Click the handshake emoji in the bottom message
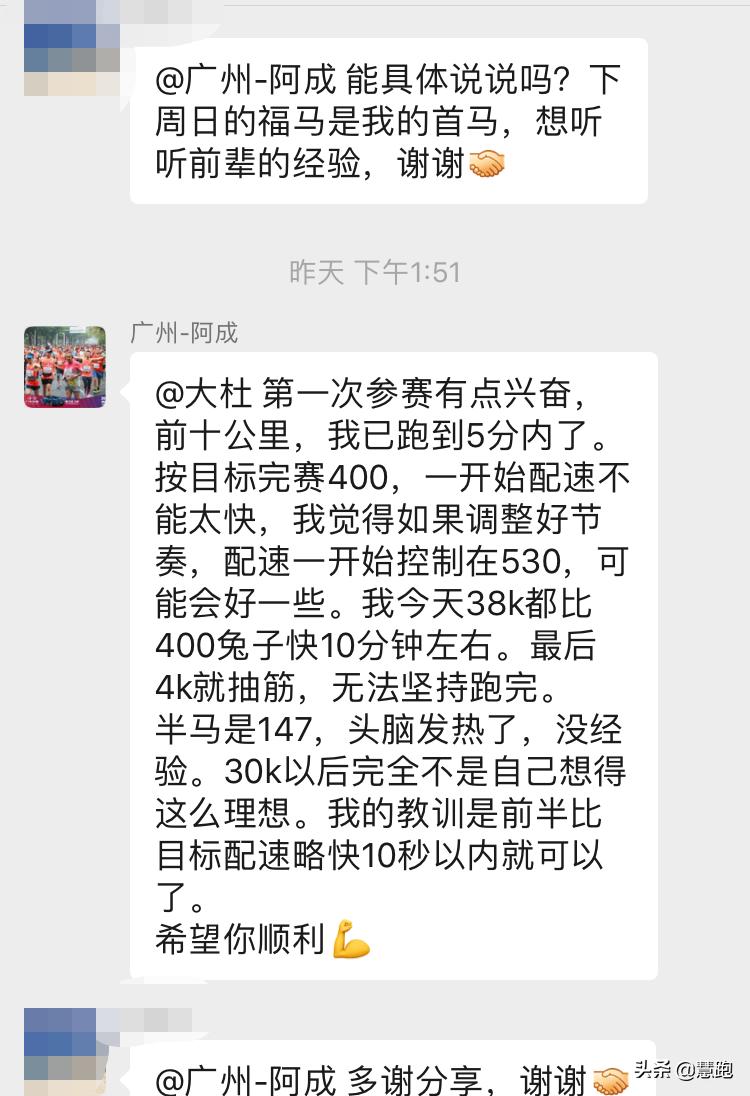 coord(610,1077)
